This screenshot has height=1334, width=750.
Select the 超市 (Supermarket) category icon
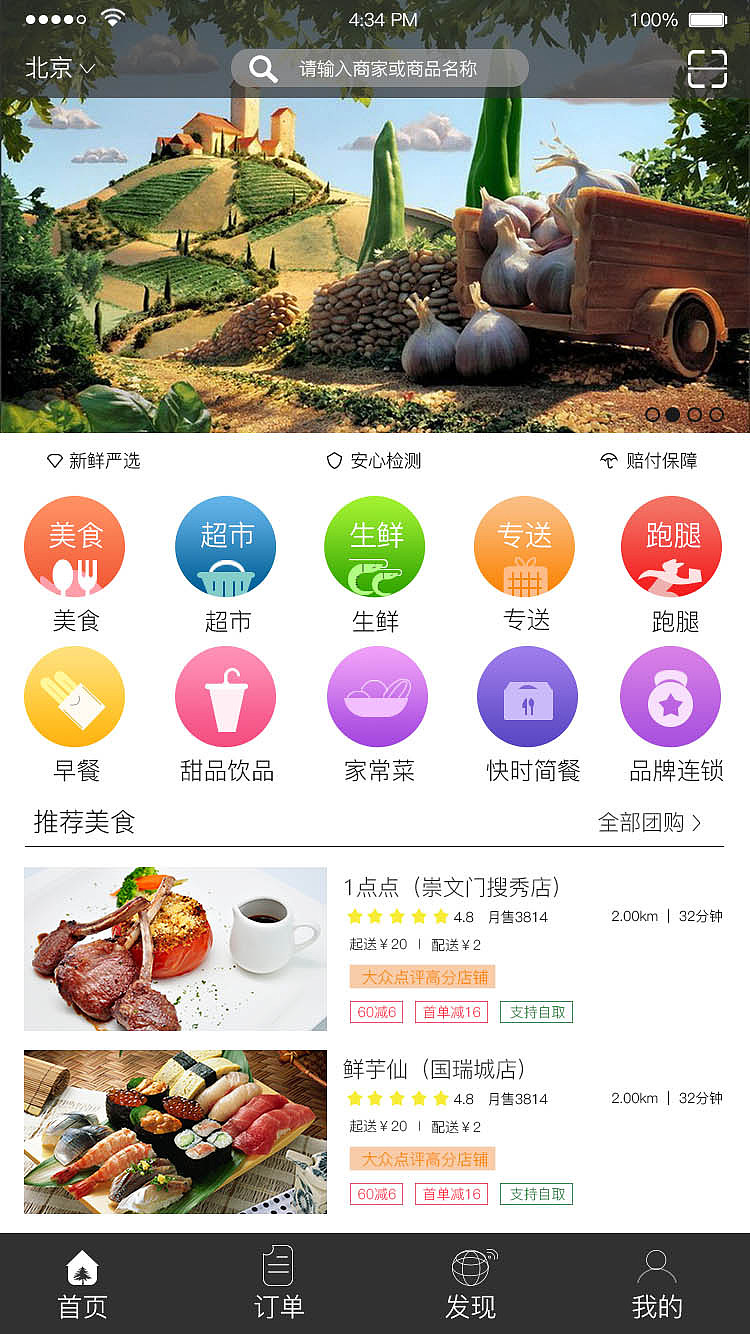coord(225,546)
